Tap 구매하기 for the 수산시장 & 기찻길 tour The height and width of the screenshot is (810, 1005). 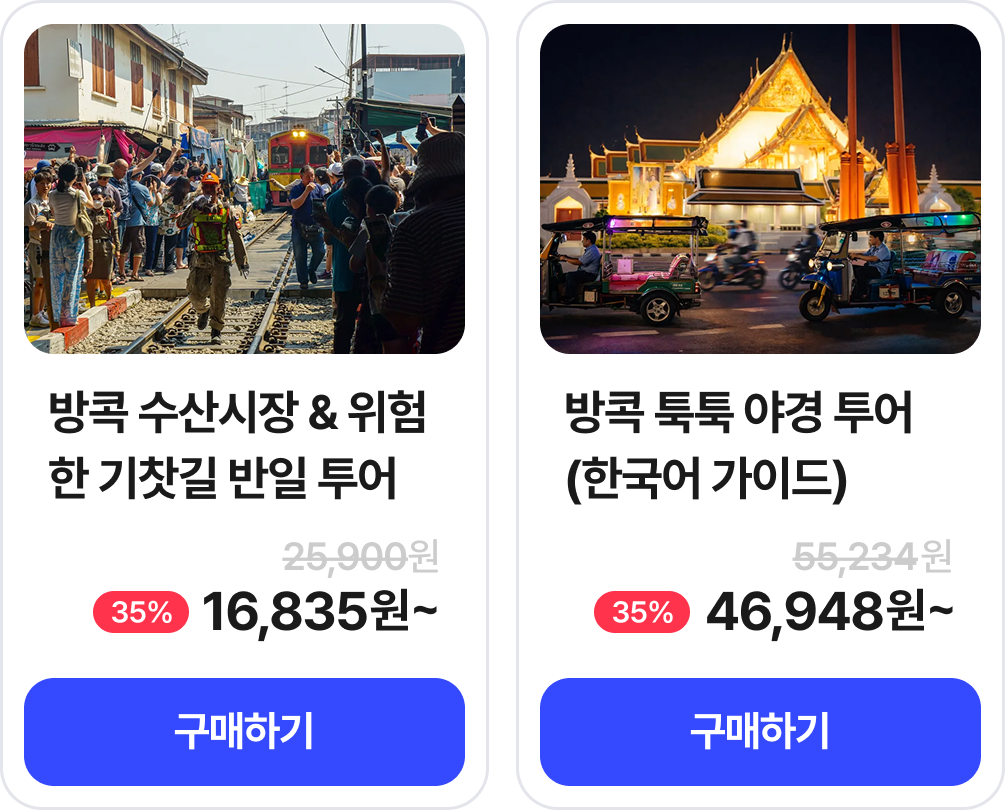click(244, 732)
